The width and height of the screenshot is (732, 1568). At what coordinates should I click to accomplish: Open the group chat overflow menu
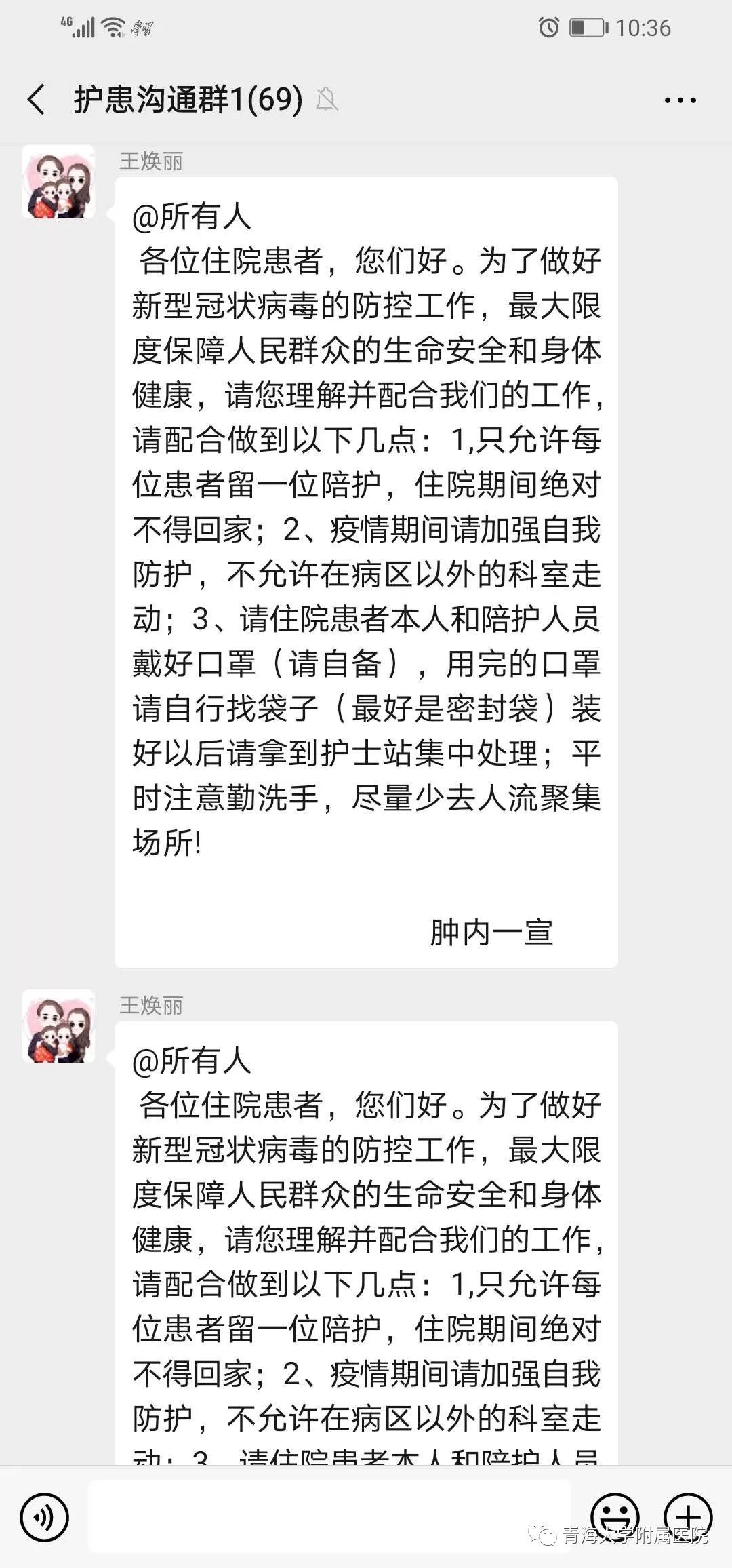pyautogui.click(x=680, y=100)
